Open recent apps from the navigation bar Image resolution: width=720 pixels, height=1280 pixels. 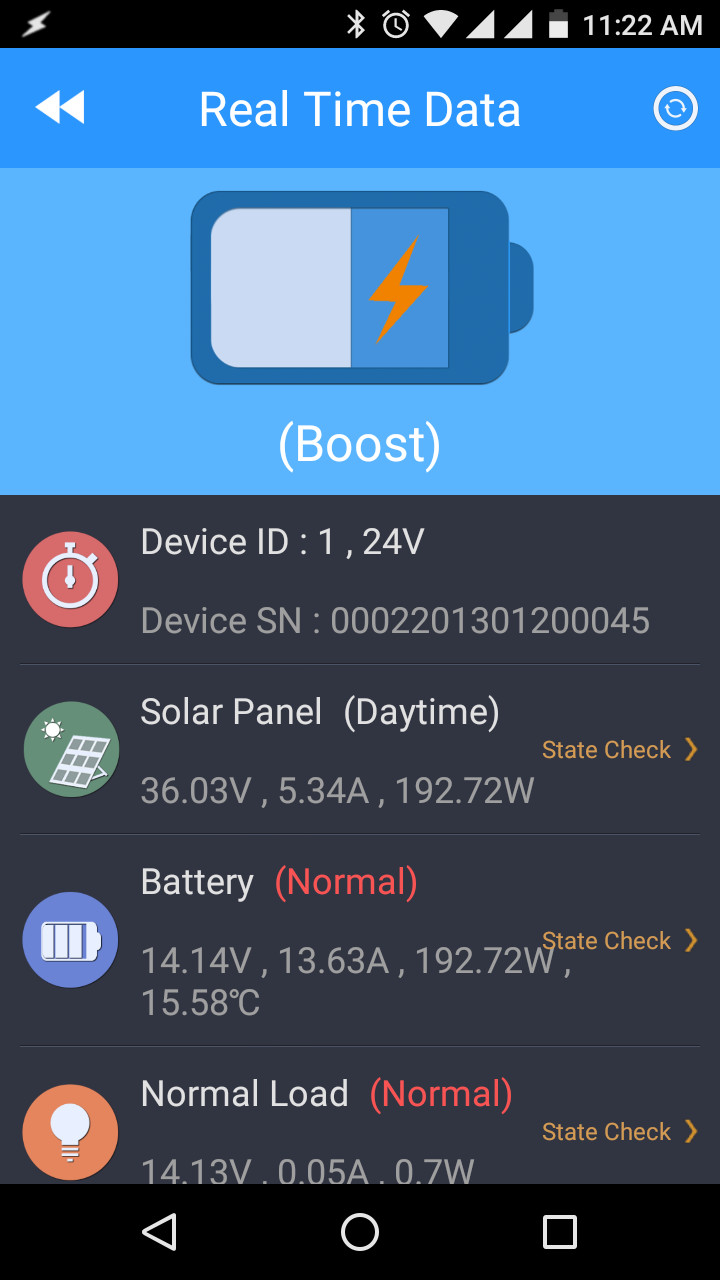point(560,1232)
